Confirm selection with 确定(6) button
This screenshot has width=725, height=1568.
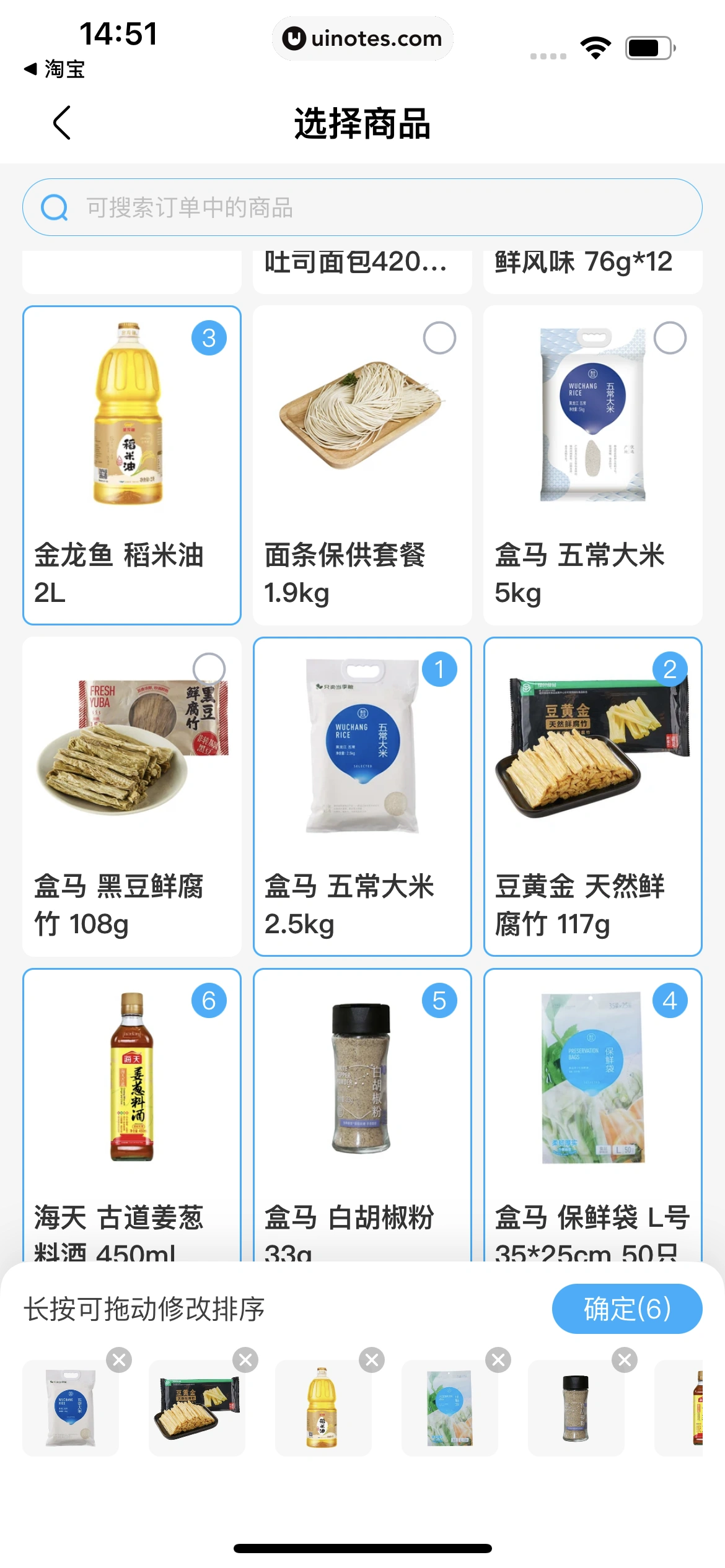tap(626, 1309)
